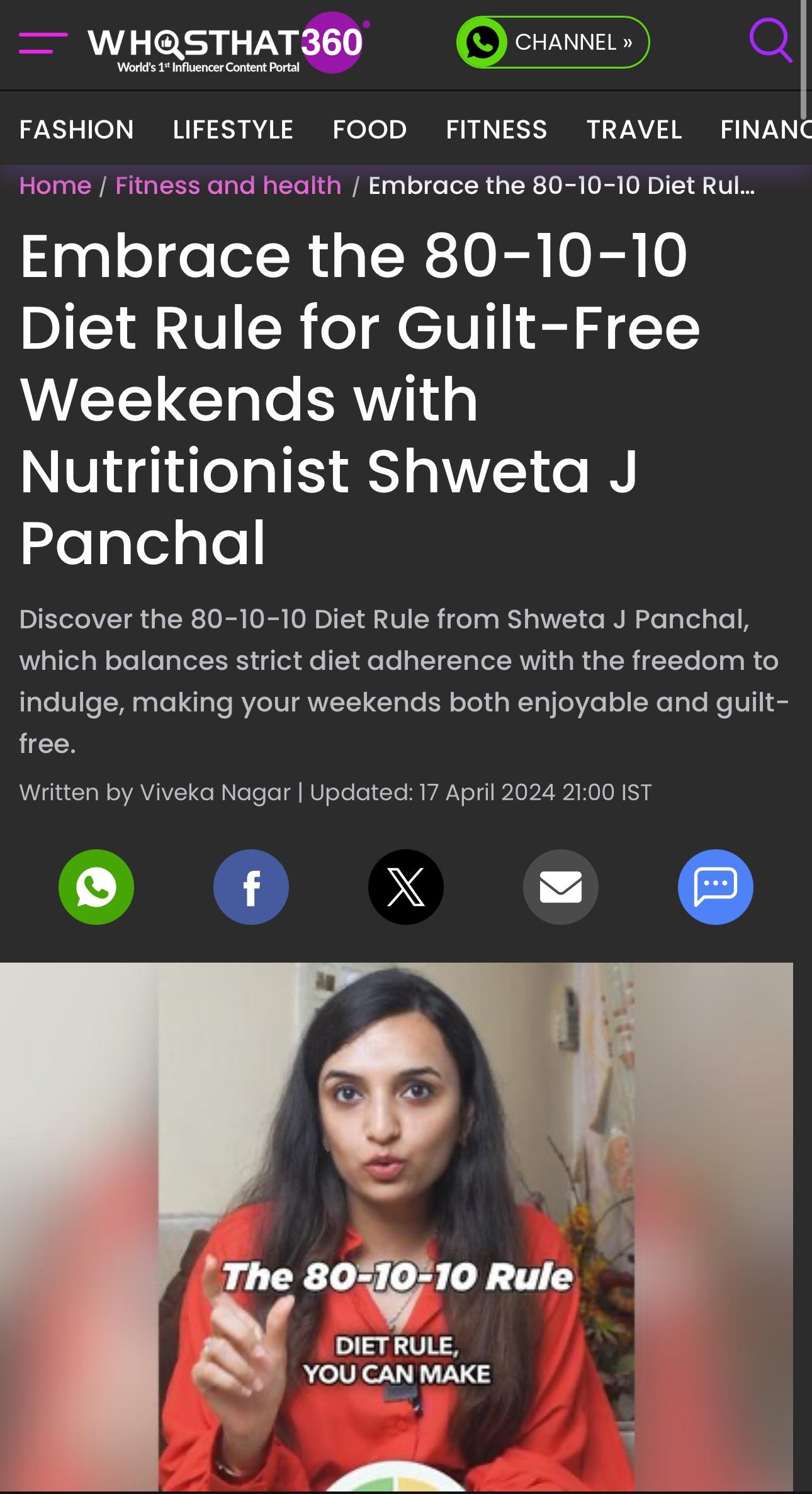Share article via email
This screenshot has width=812, height=1494.
coord(561,887)
